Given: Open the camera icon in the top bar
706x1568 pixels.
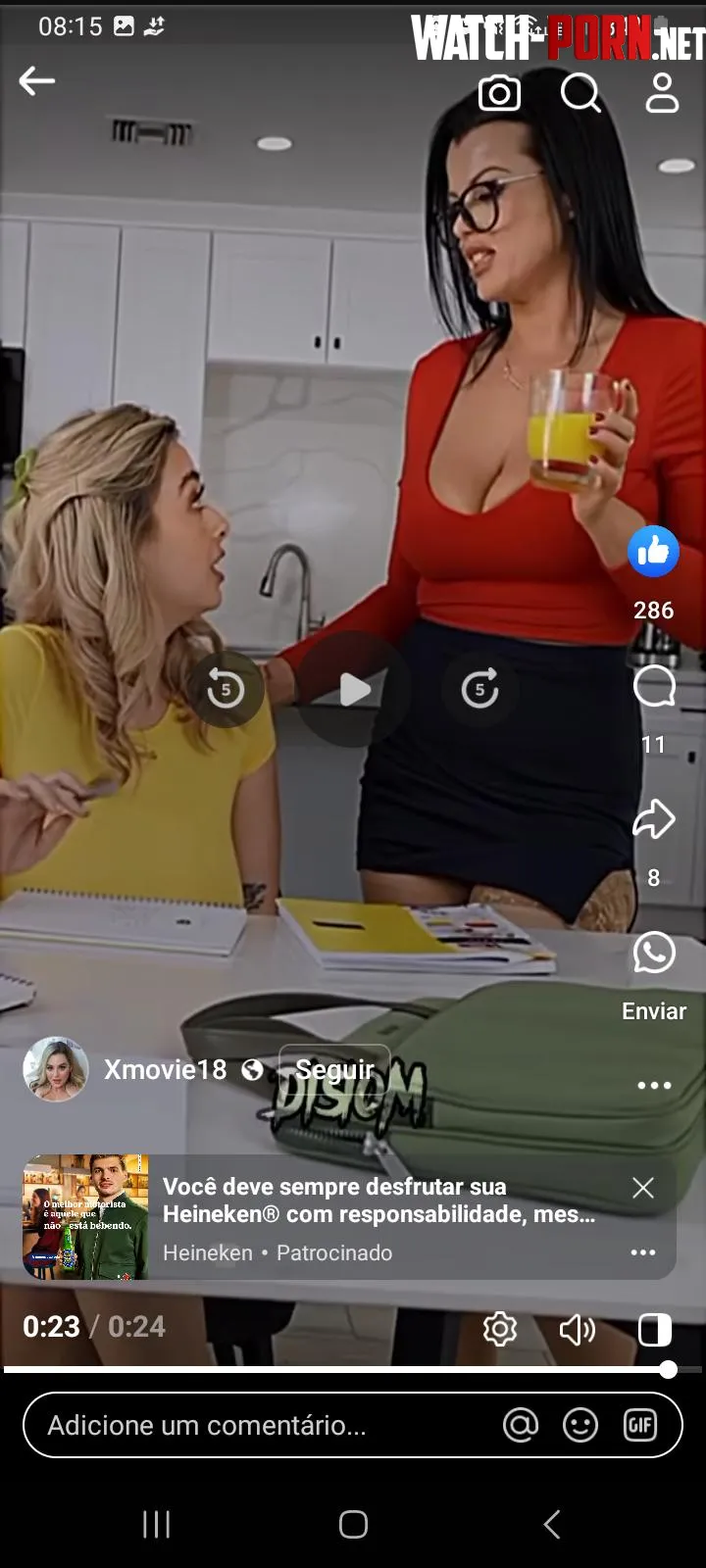Looking at the screenshot, I should (499, 93).
